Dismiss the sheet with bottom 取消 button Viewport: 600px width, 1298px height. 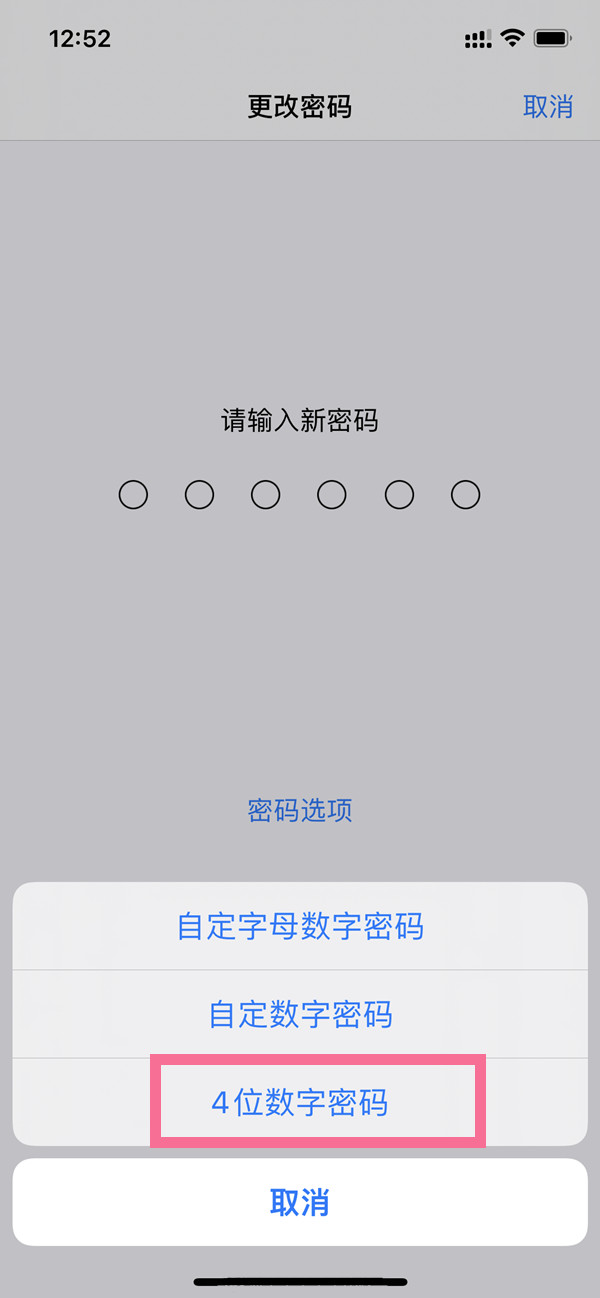tap(300, 1202)
